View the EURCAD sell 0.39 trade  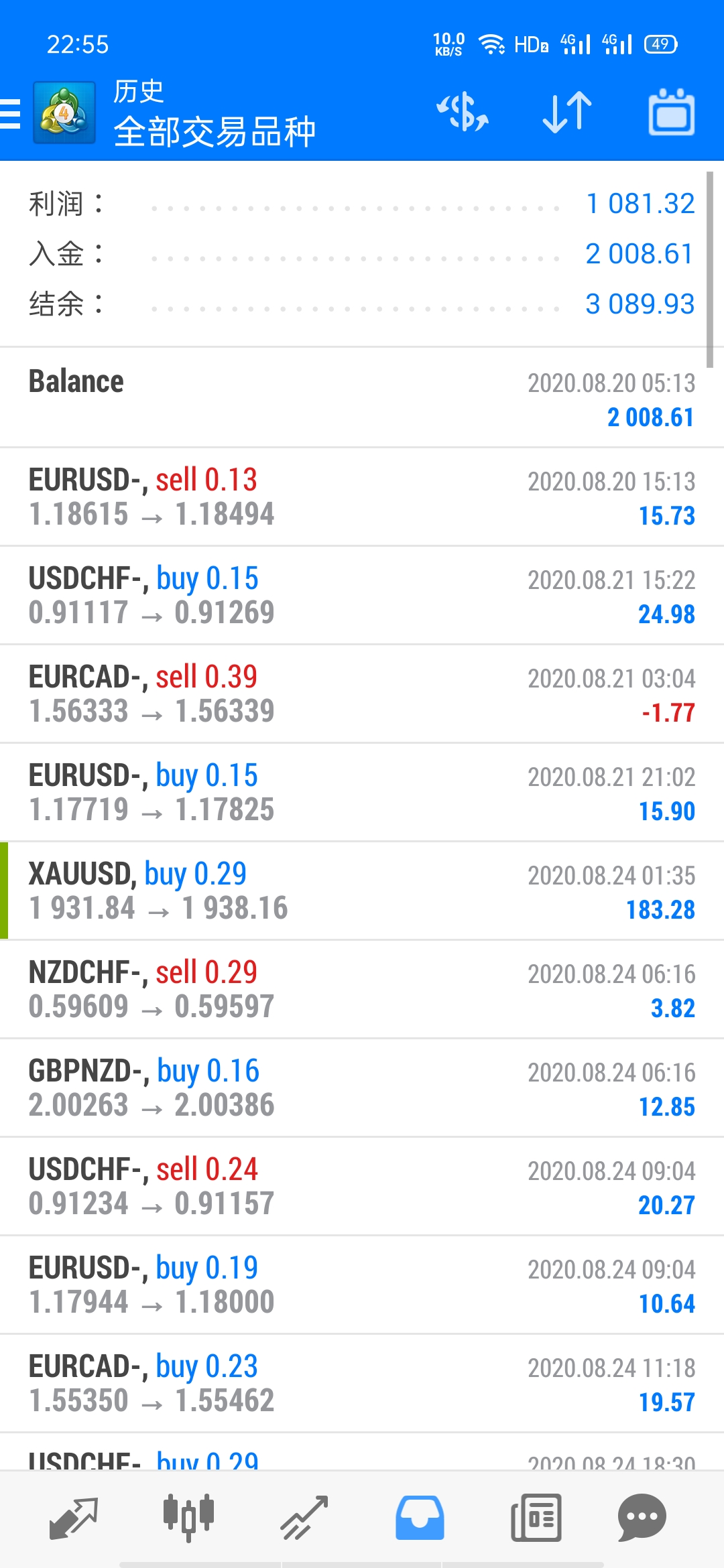point(362,694)
